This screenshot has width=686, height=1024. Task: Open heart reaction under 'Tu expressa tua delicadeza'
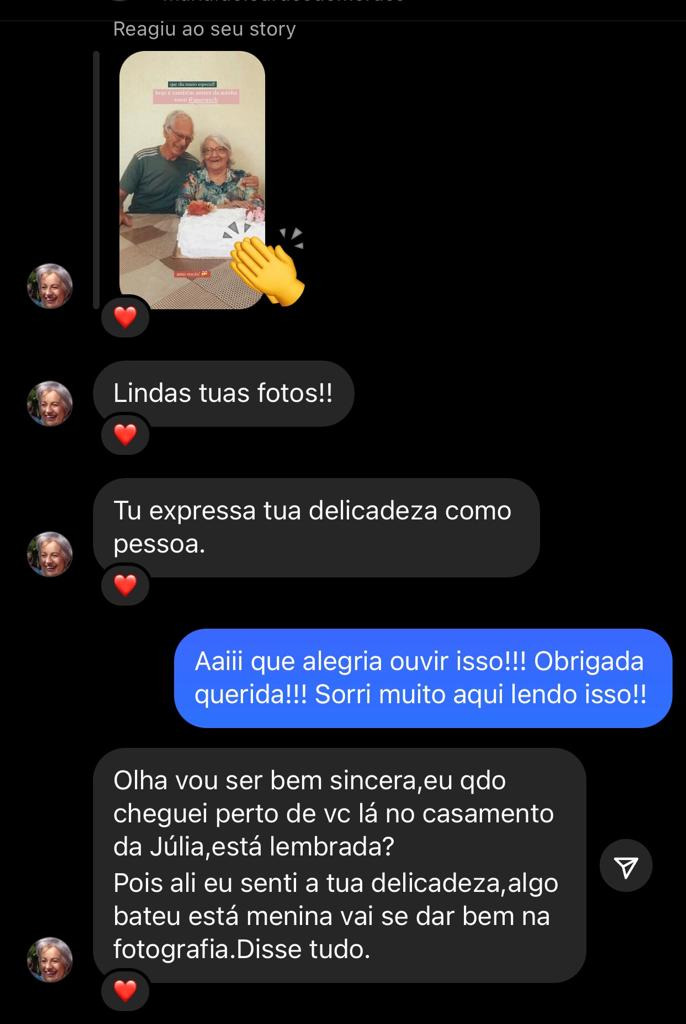tap(125, 585)
